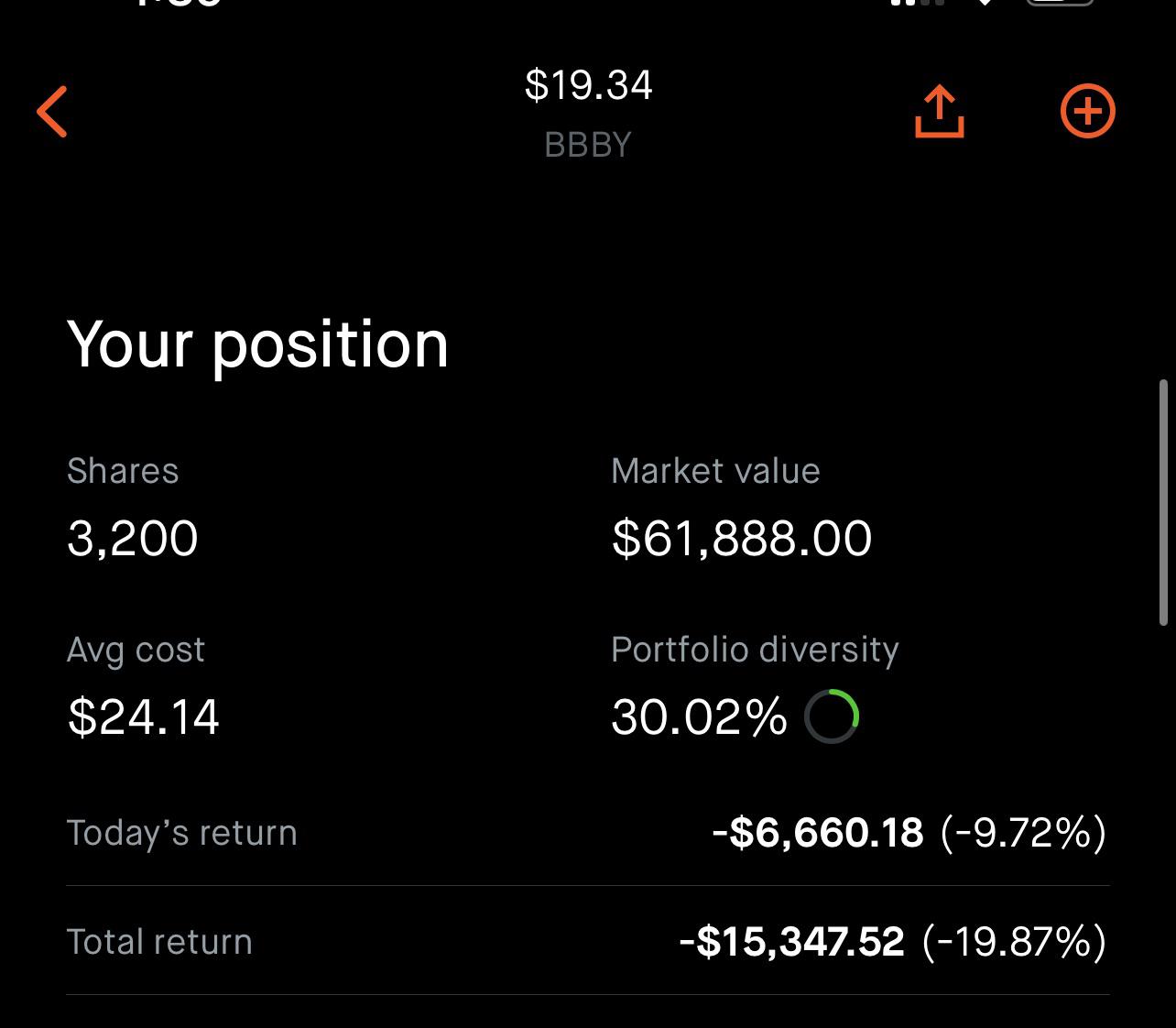Go back using the orange arrow

coord(52,112)
